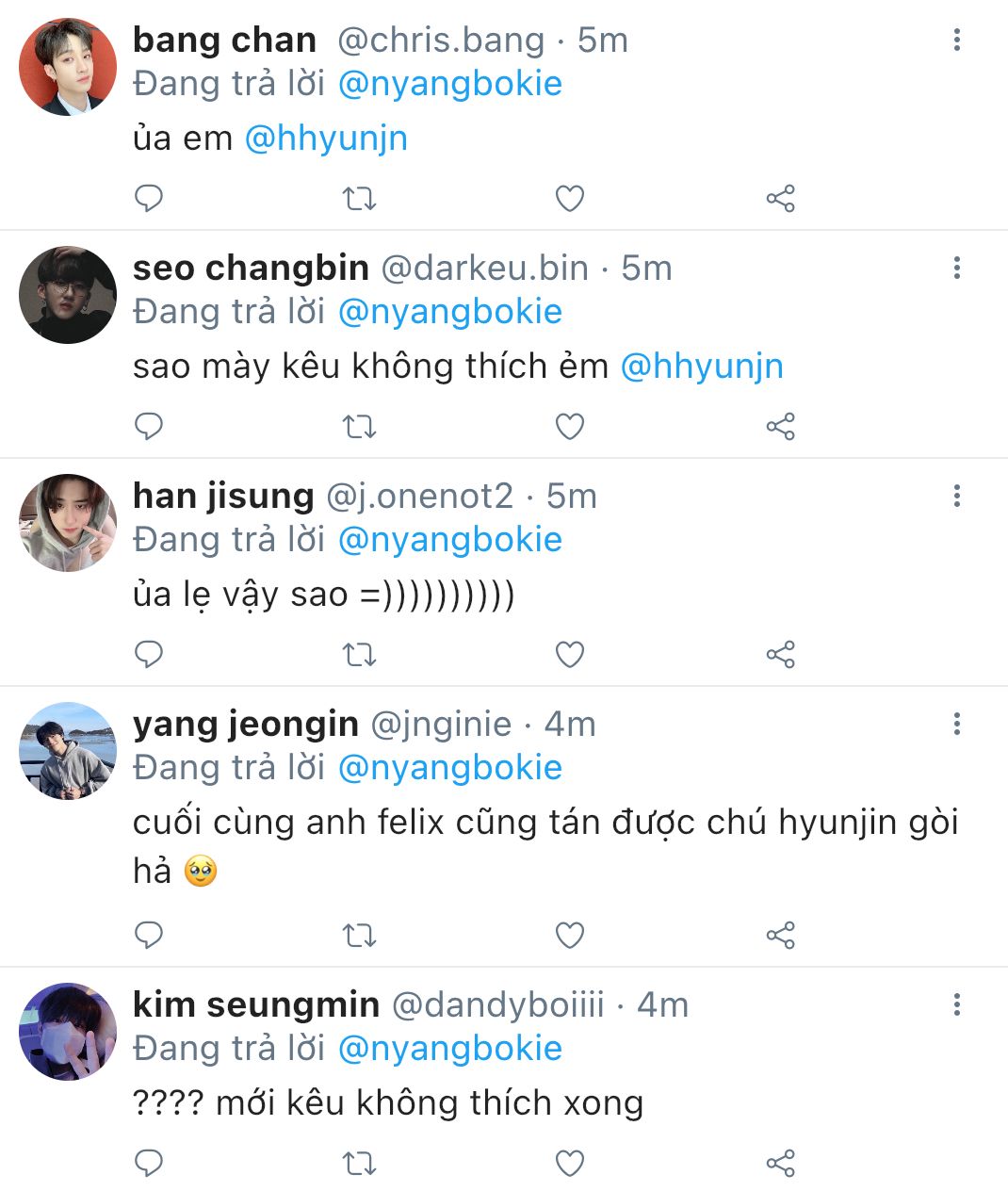Open overflow menu on bang chan's tweet
Screen dimensions: 1008x1191
pos(956,40)
